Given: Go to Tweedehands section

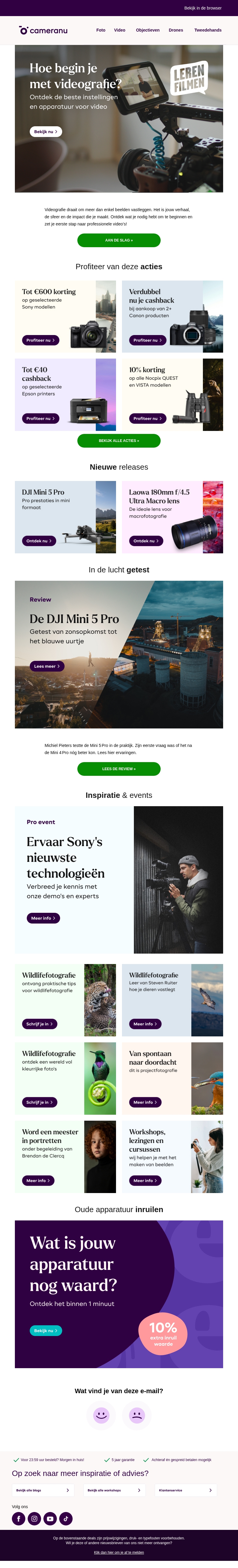Looking at the screenshot, I should tap(208, 30).
